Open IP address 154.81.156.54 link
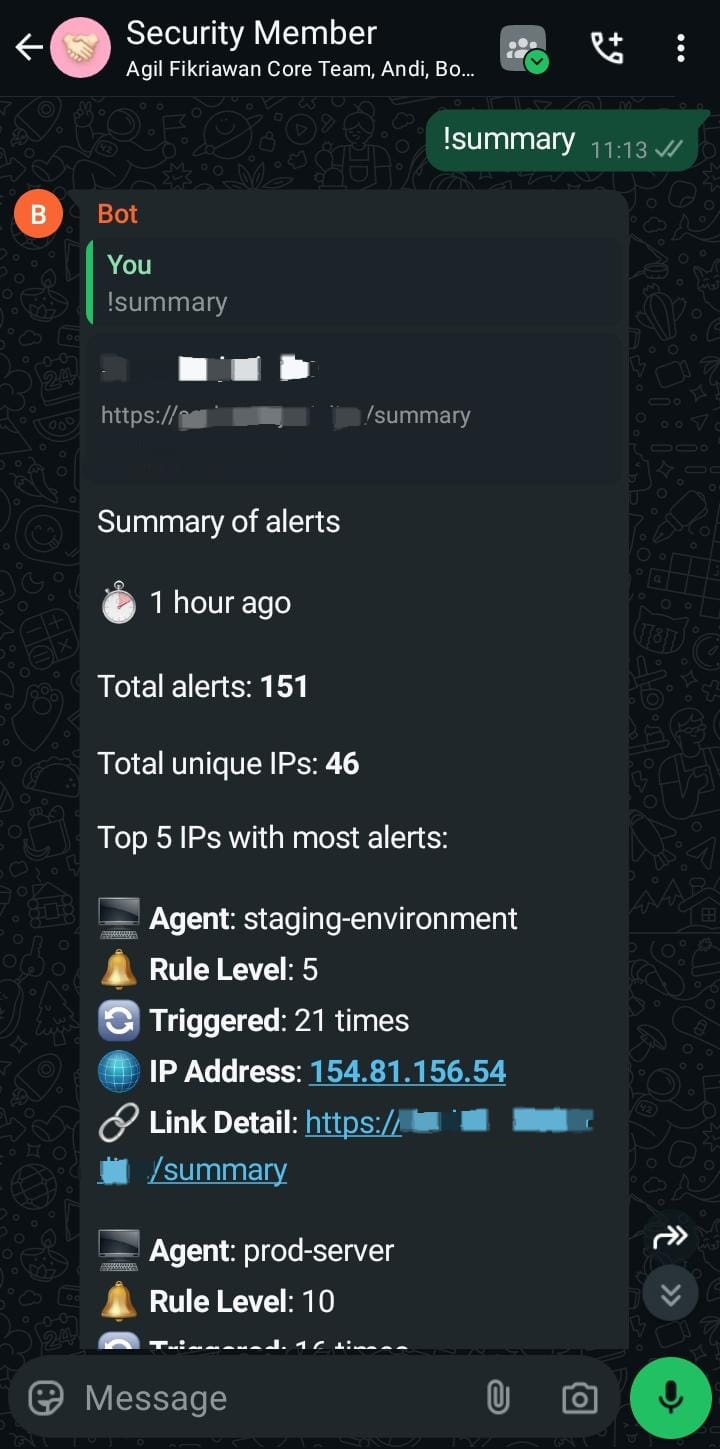This screenshot has height=1449, width=720. [x=407, y=1072]
